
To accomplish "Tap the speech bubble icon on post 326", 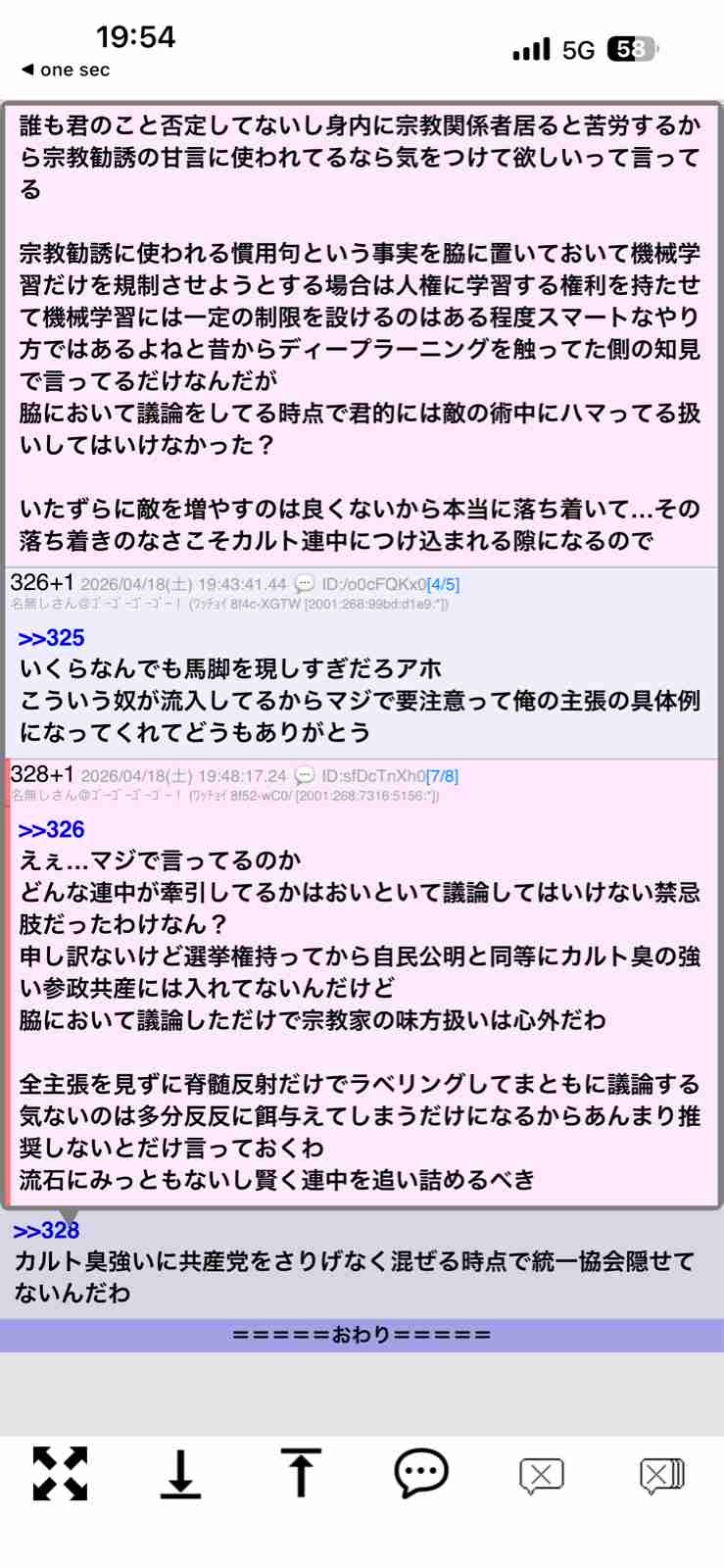I will pos(305,584).
